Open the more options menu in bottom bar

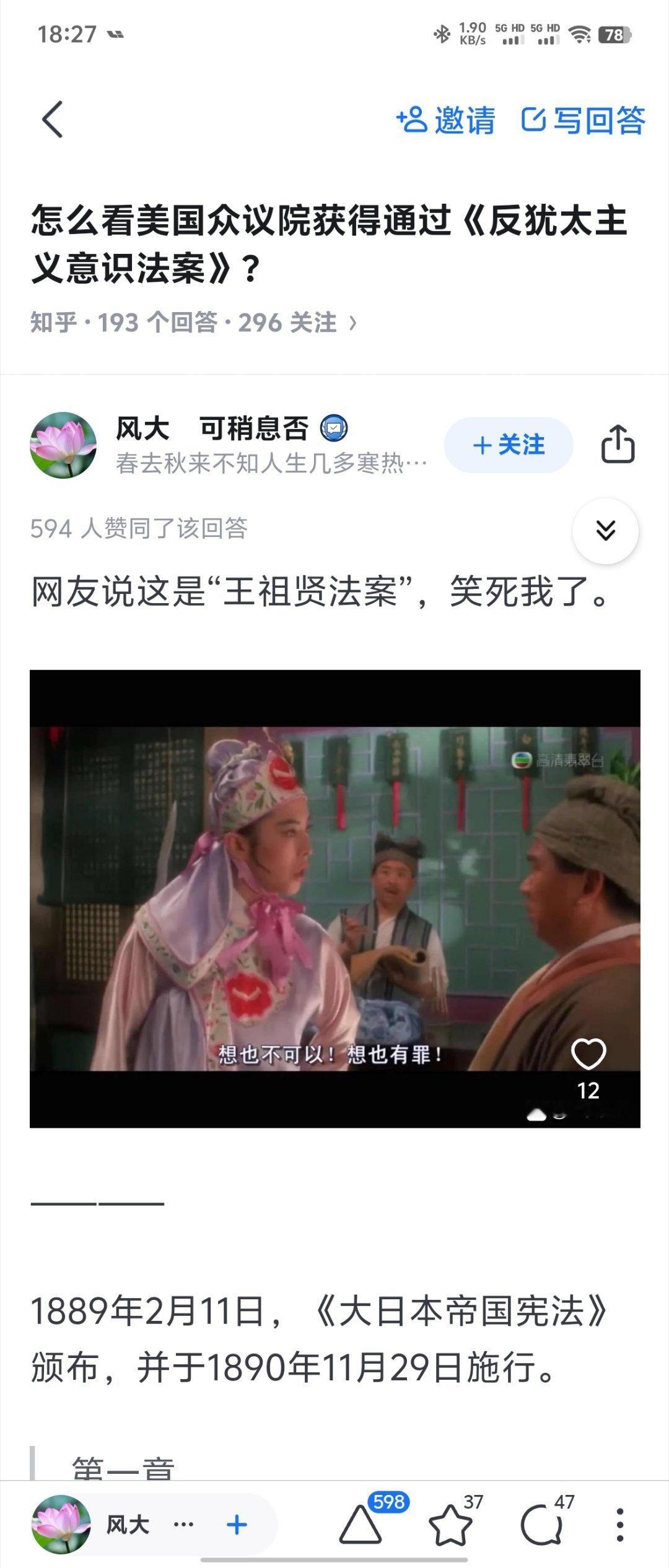pos(619,1525)
